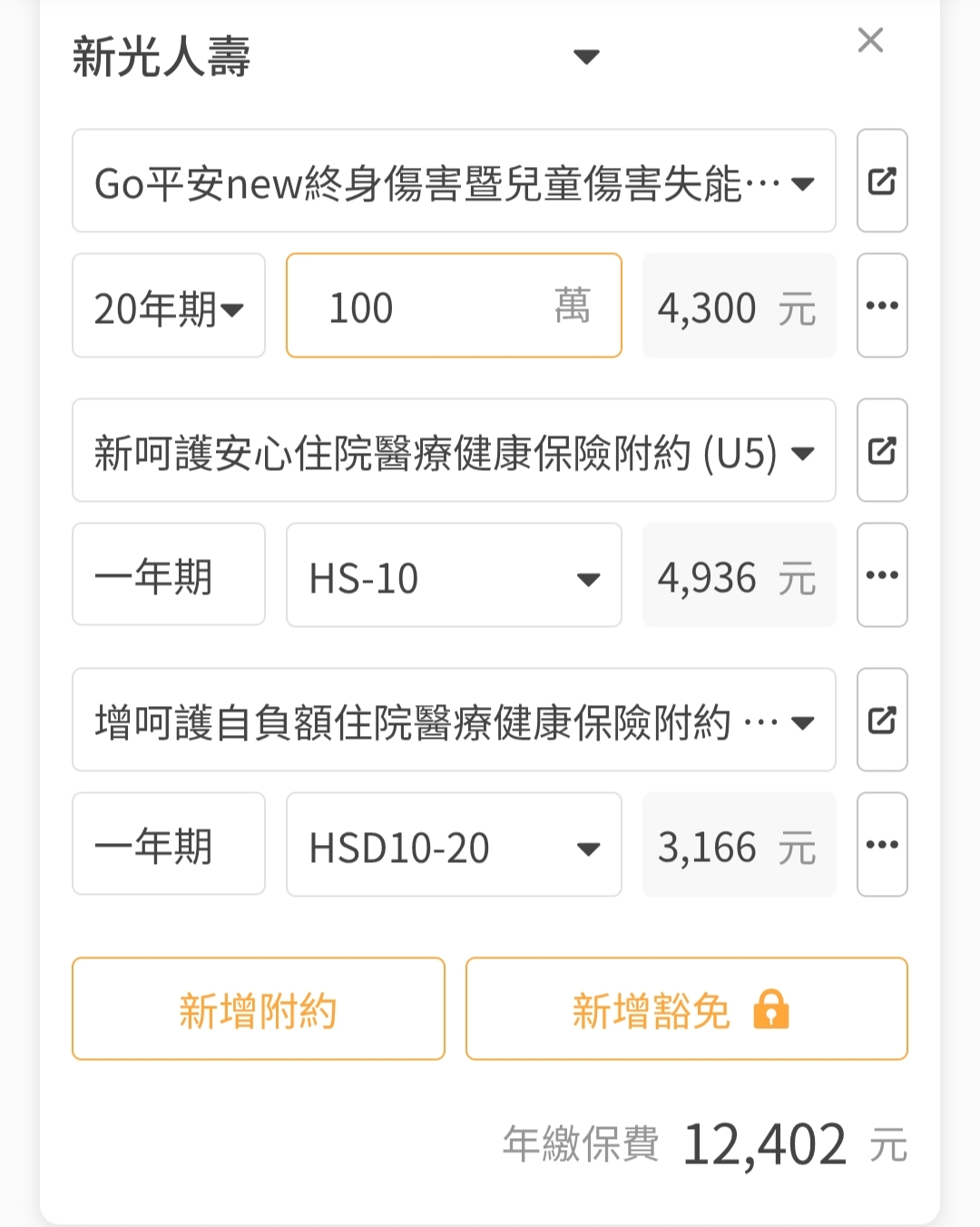Screen dimensions: 980x1227
Task: Open external link for 增呵護自負額住院醫療 rider
Action: (x=882, y=721)
